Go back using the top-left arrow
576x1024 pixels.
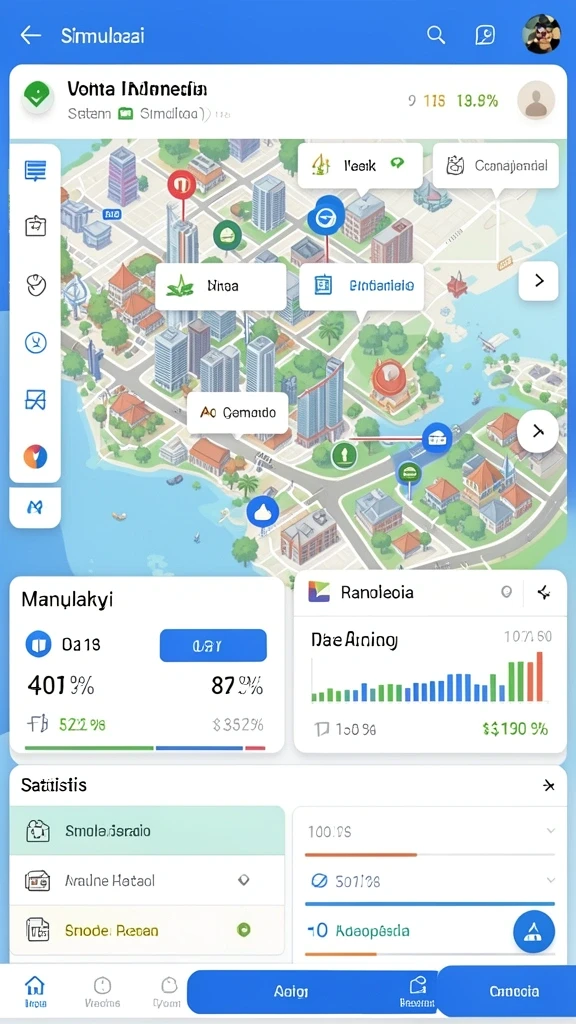(31, 35)
